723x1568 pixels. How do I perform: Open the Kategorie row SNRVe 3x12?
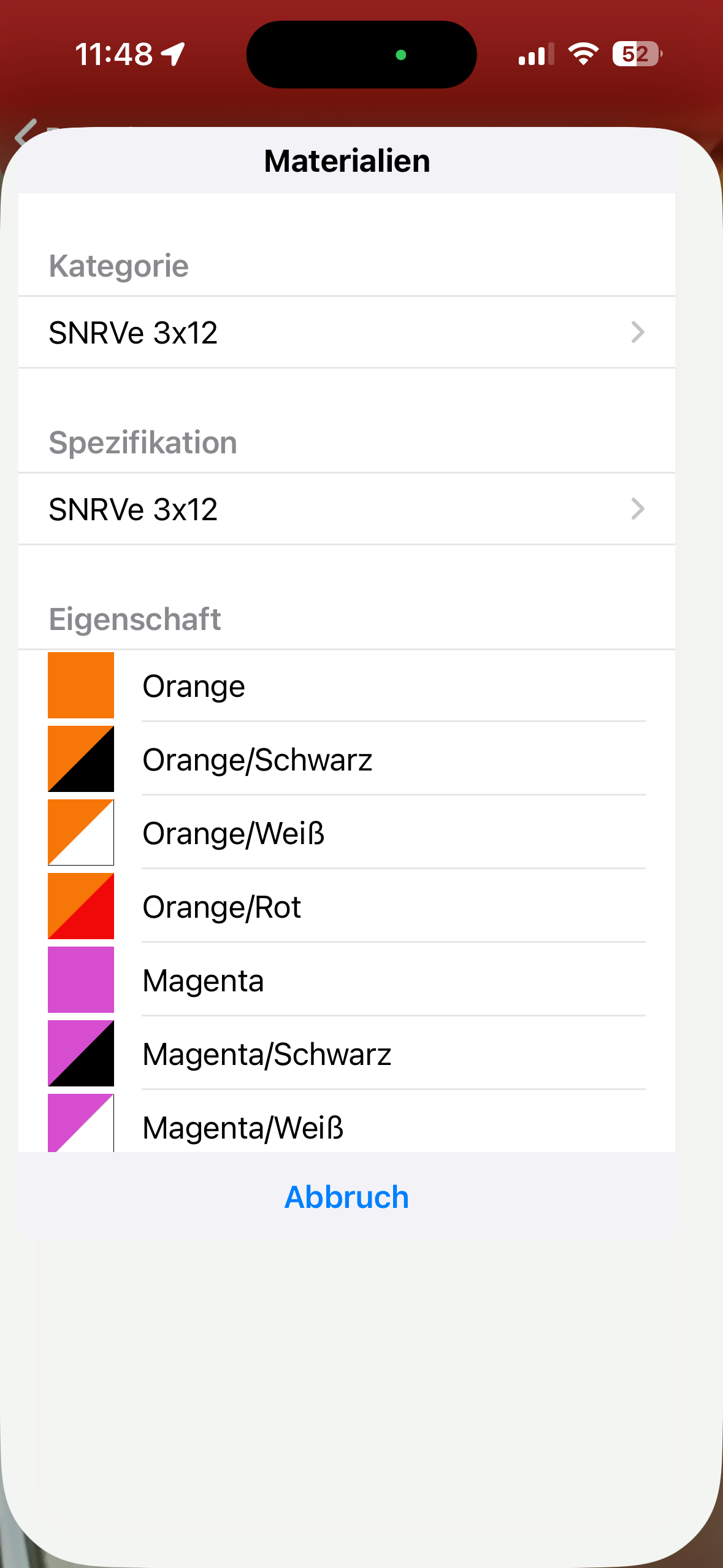point(346,332)
